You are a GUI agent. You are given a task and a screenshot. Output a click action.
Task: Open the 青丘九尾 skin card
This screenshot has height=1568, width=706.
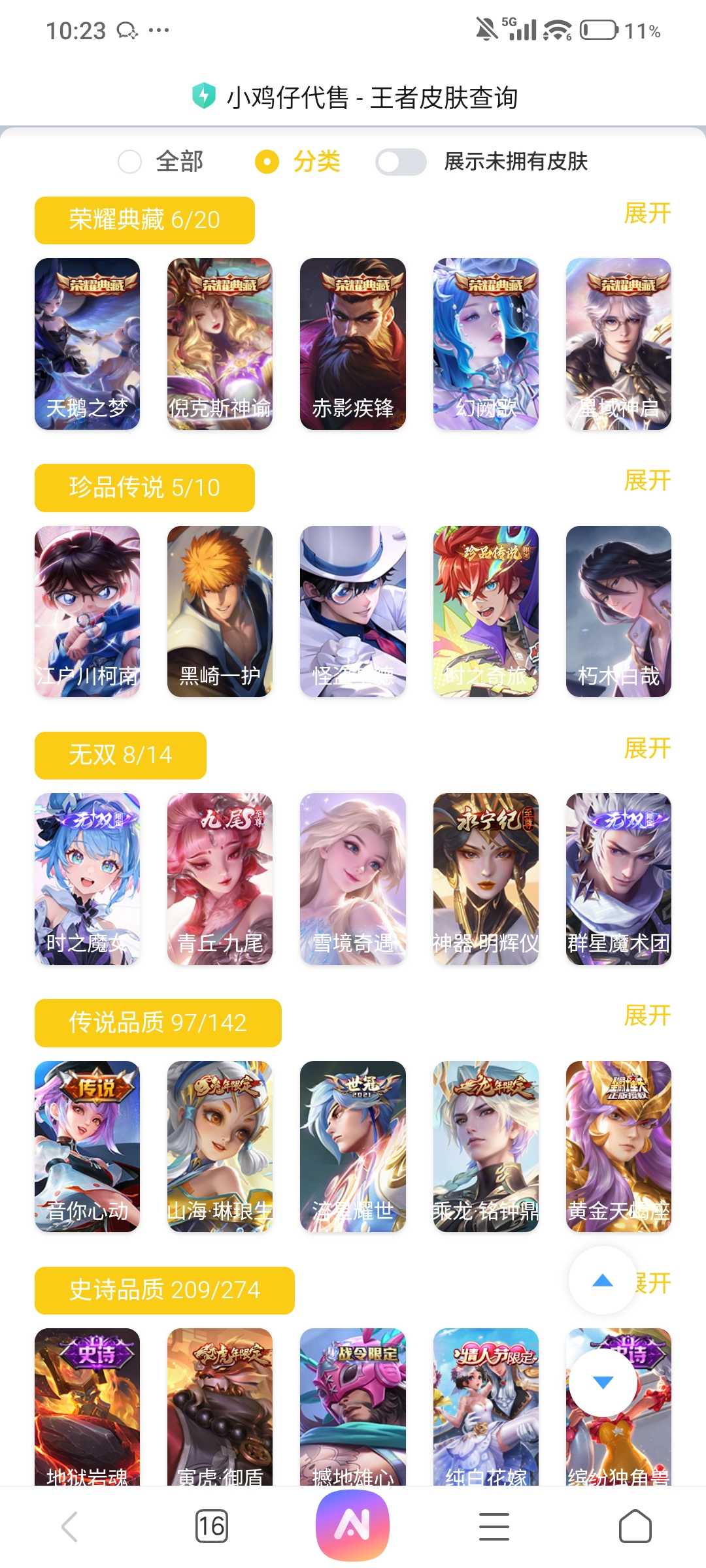point(220,879)
